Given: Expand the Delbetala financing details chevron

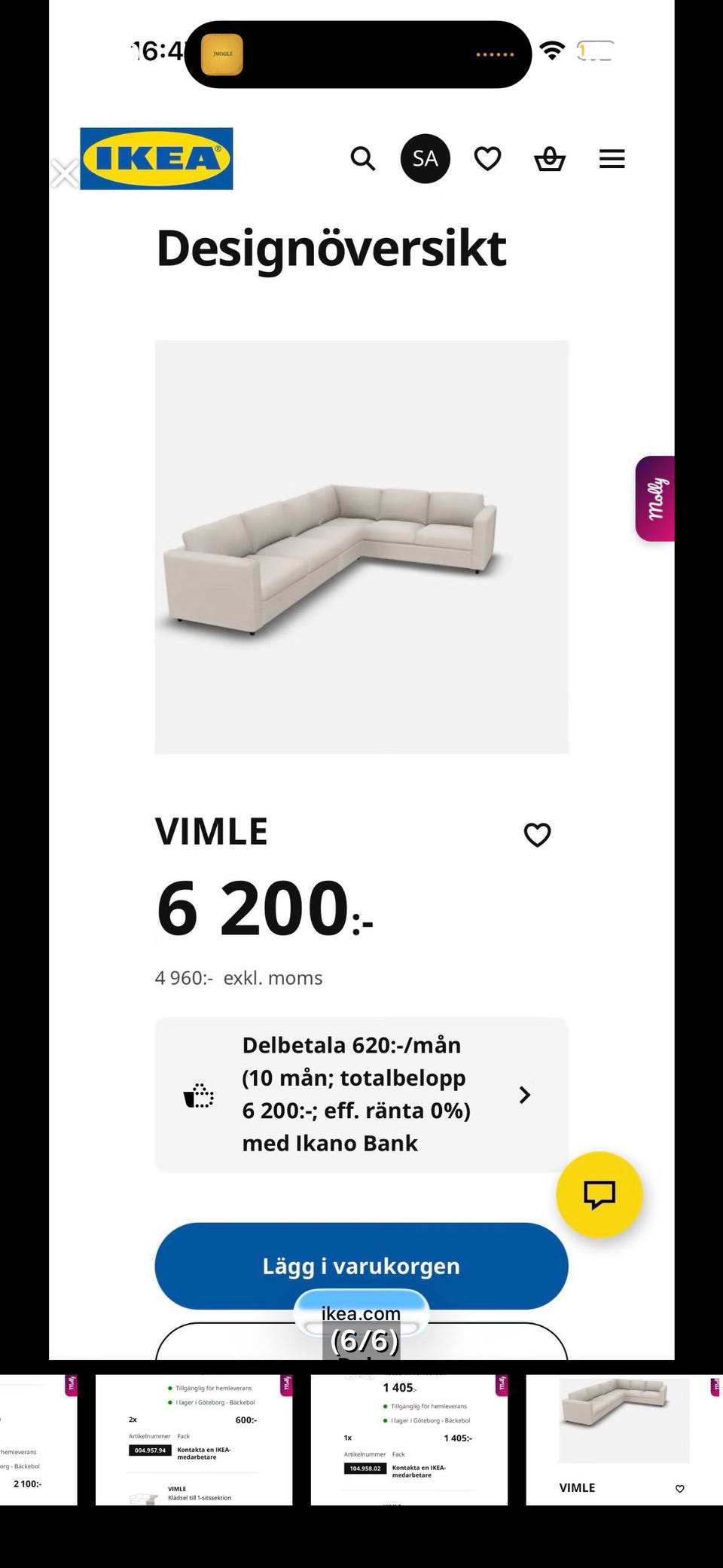Looking at the screenshot, I should pos(524,1095).
